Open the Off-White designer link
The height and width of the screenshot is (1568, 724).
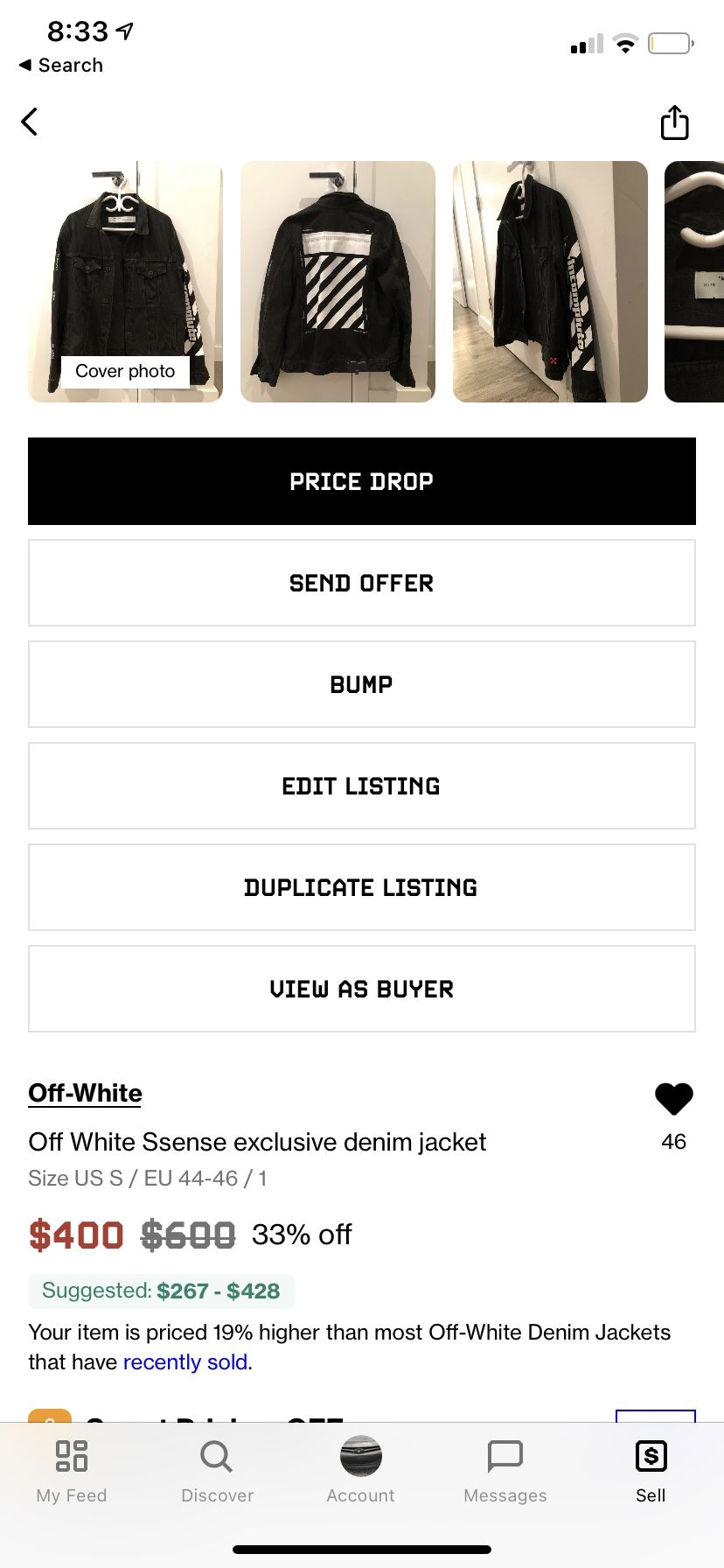85,1093
